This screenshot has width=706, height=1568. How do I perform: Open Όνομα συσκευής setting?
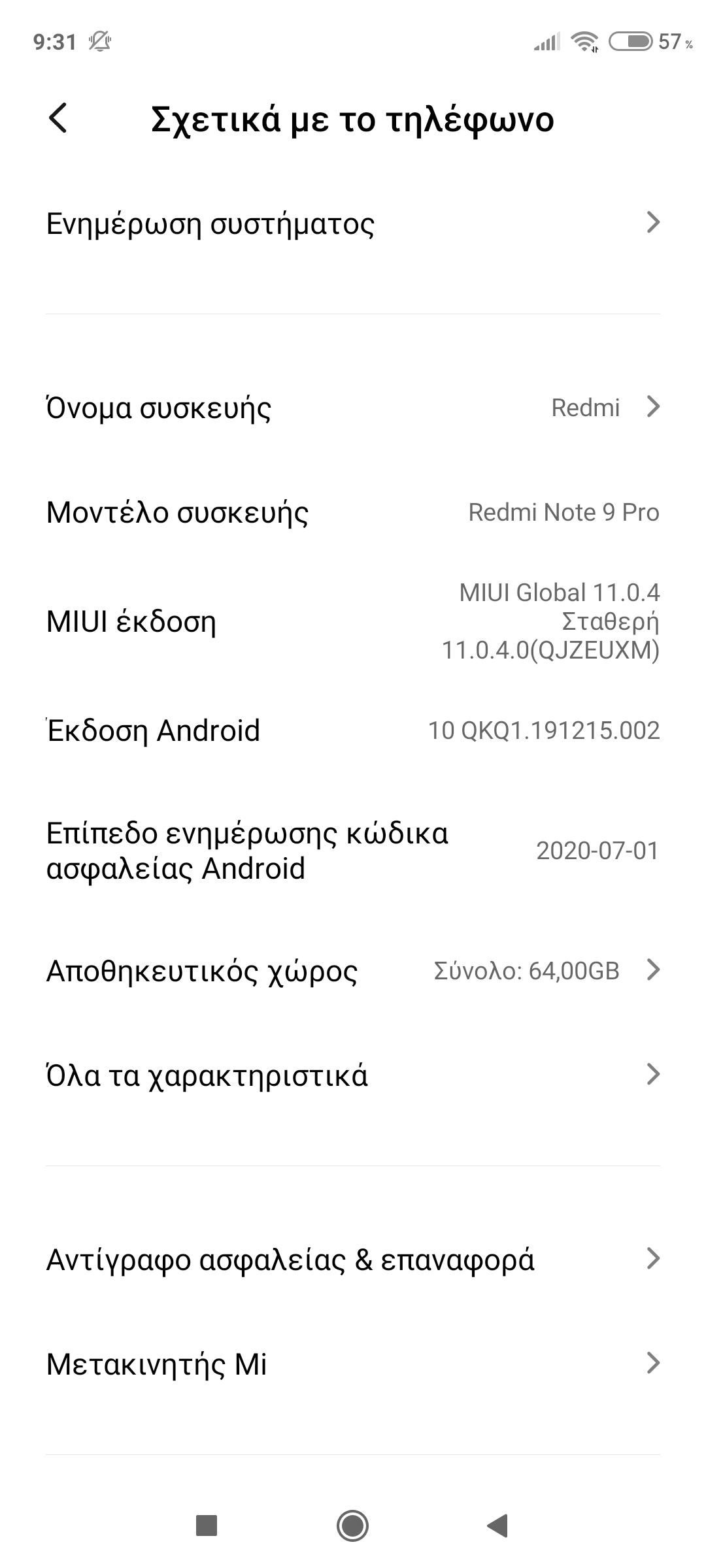(353, 408)
